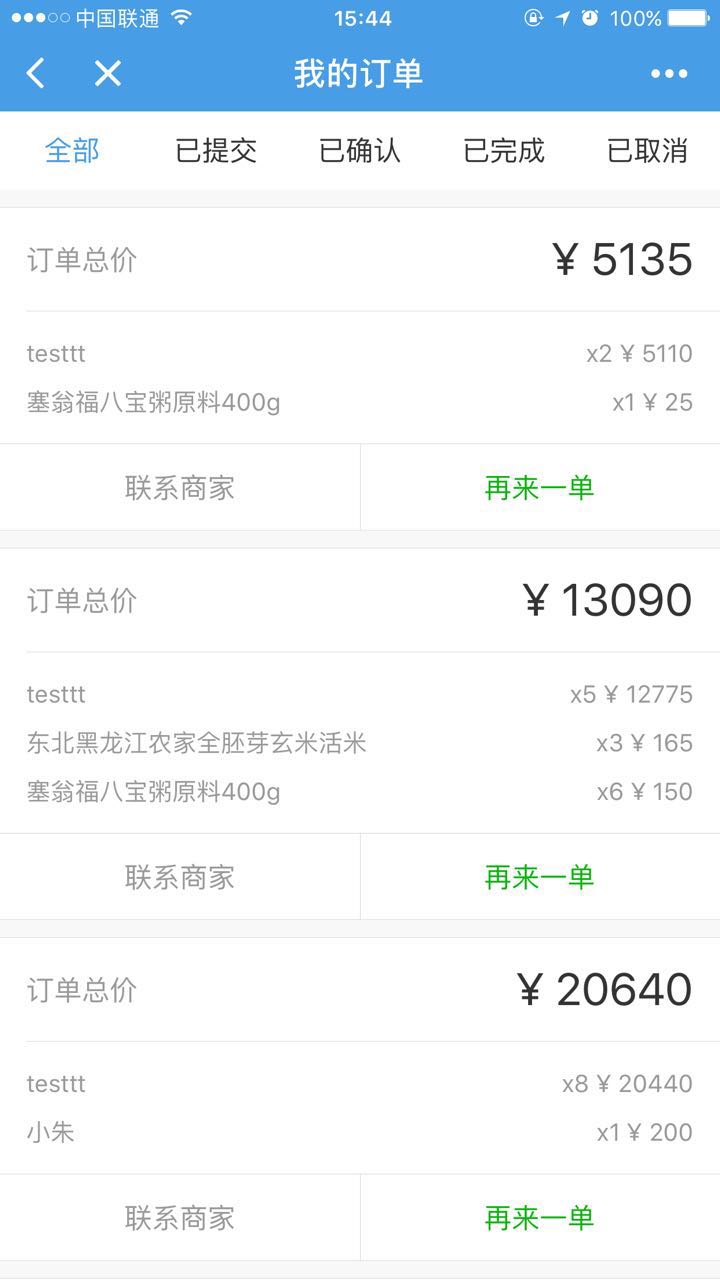Open the three-dot more menu
Screen dimensions: 720x1280
(668, 73)
